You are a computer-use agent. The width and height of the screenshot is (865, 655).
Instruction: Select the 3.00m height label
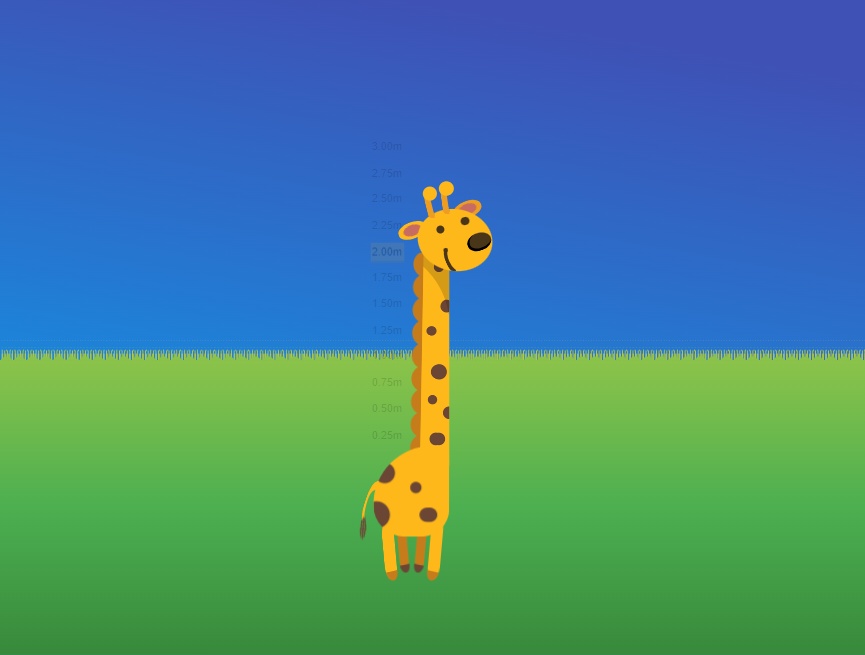click(x=387, y=146)
